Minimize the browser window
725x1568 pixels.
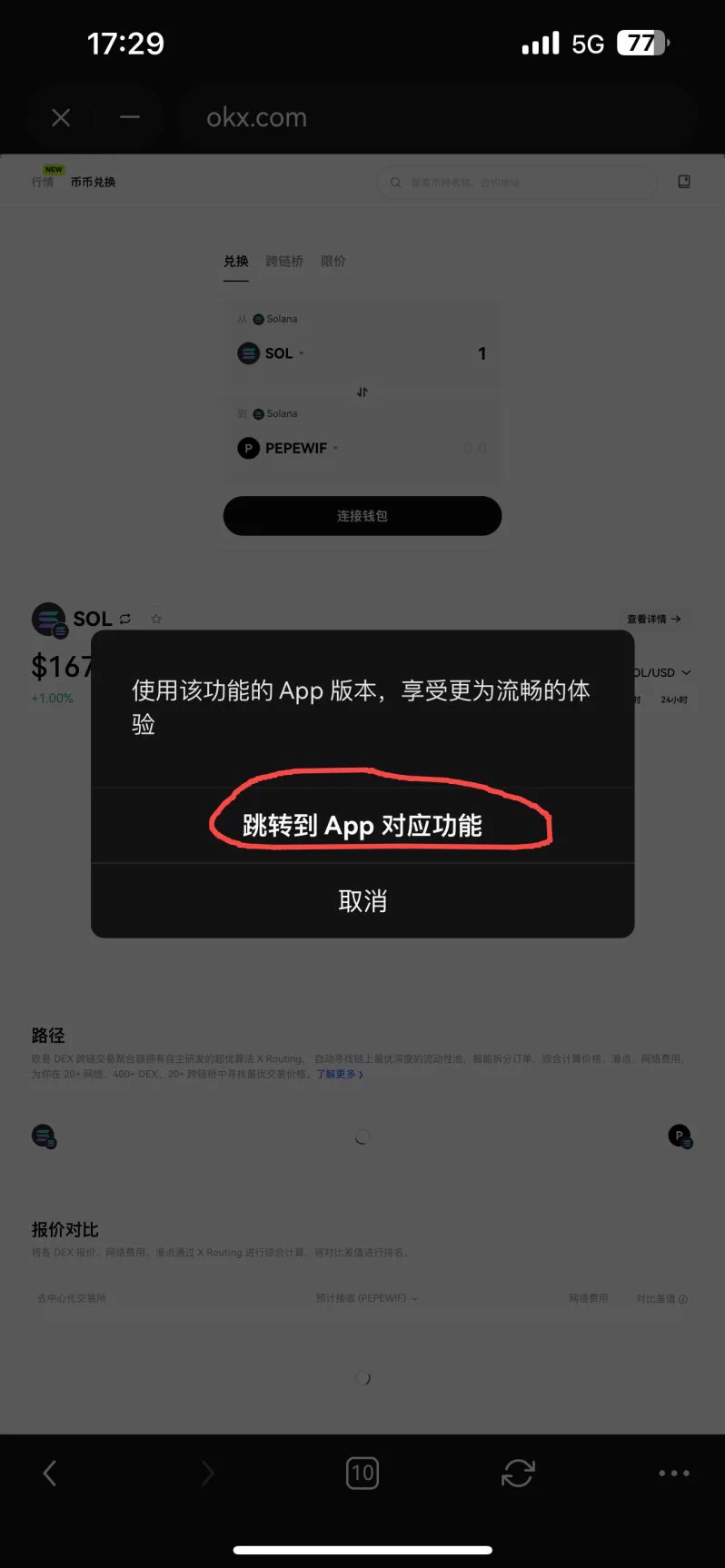point(130,117)
